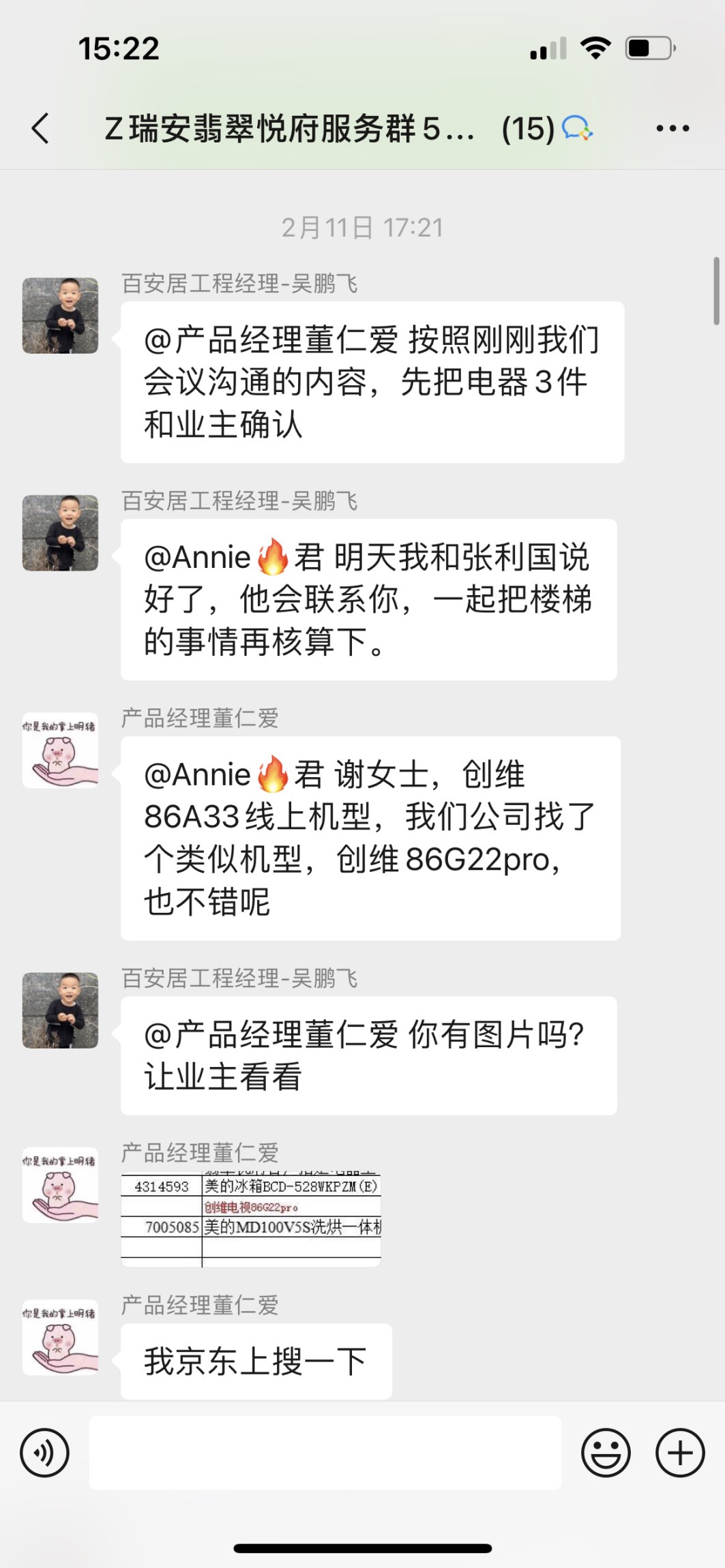Open the group chat overflow menu

(x=672, y=128)
